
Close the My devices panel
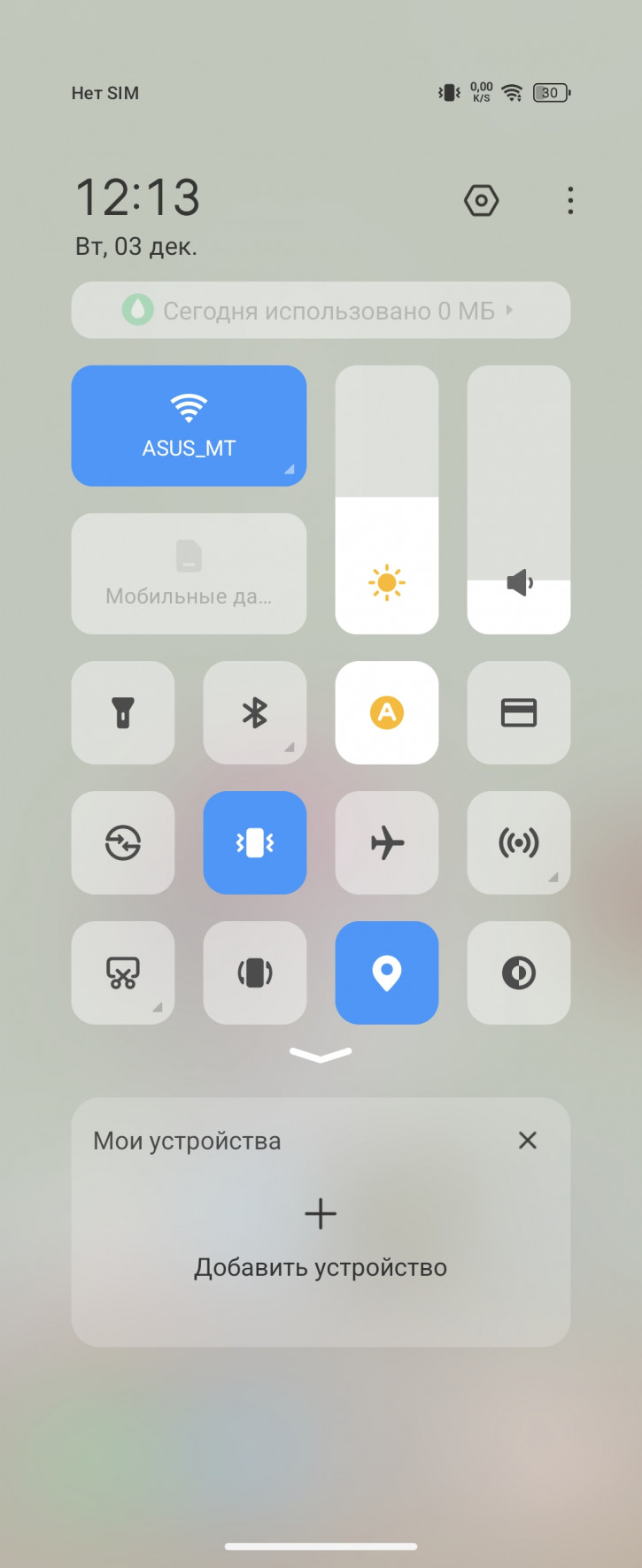[x=528, y=1141]
